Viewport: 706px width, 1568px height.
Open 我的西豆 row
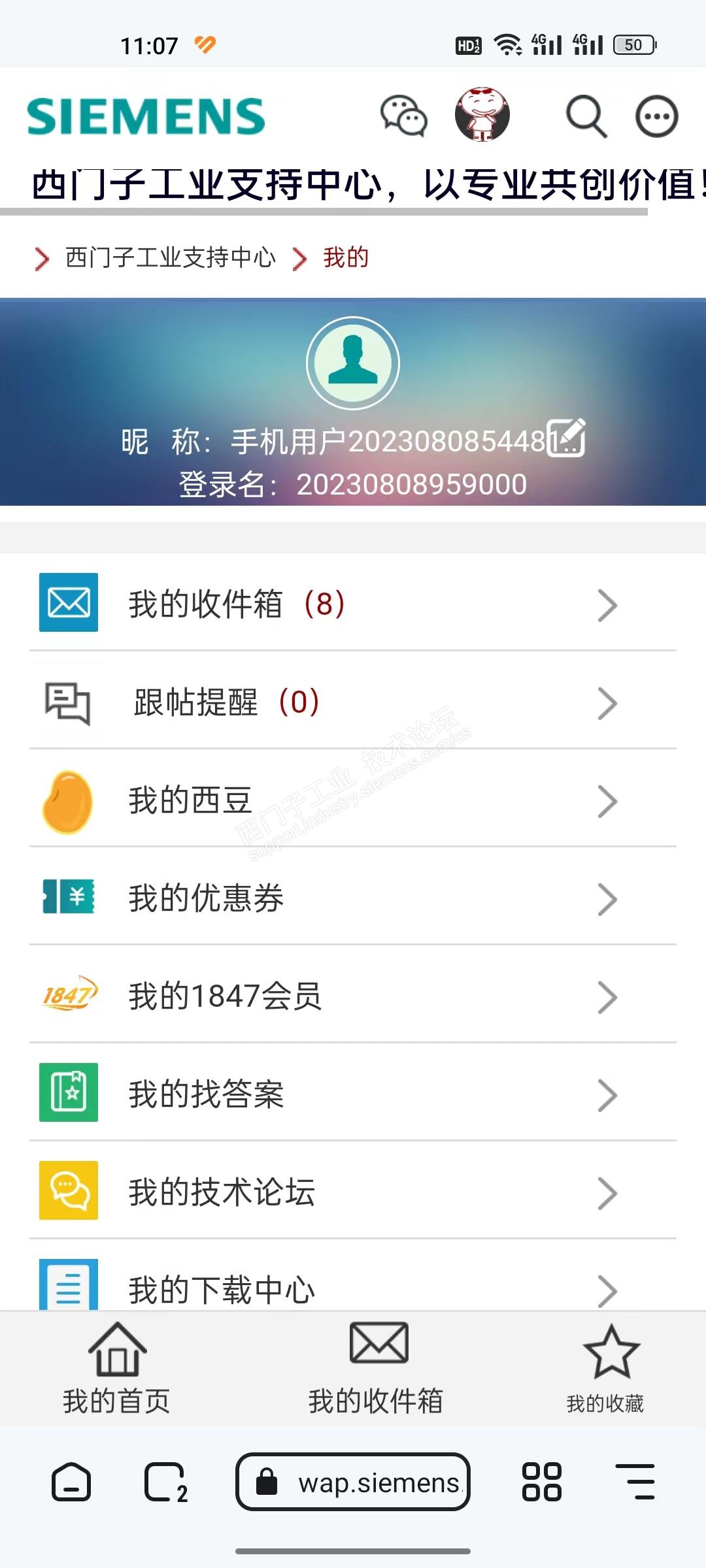(x=353, y=800)
